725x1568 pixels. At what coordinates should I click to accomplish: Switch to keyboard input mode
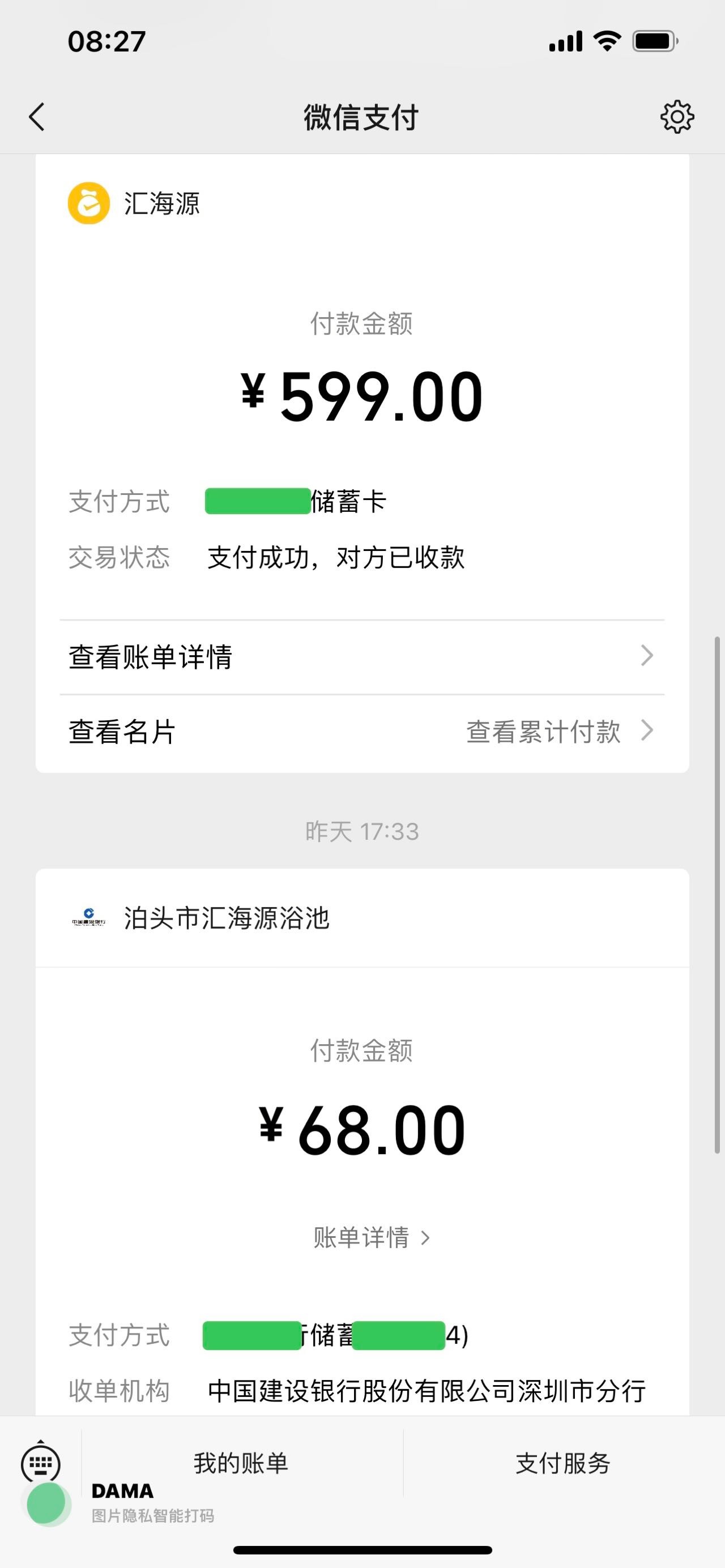tap(41, 1463)
